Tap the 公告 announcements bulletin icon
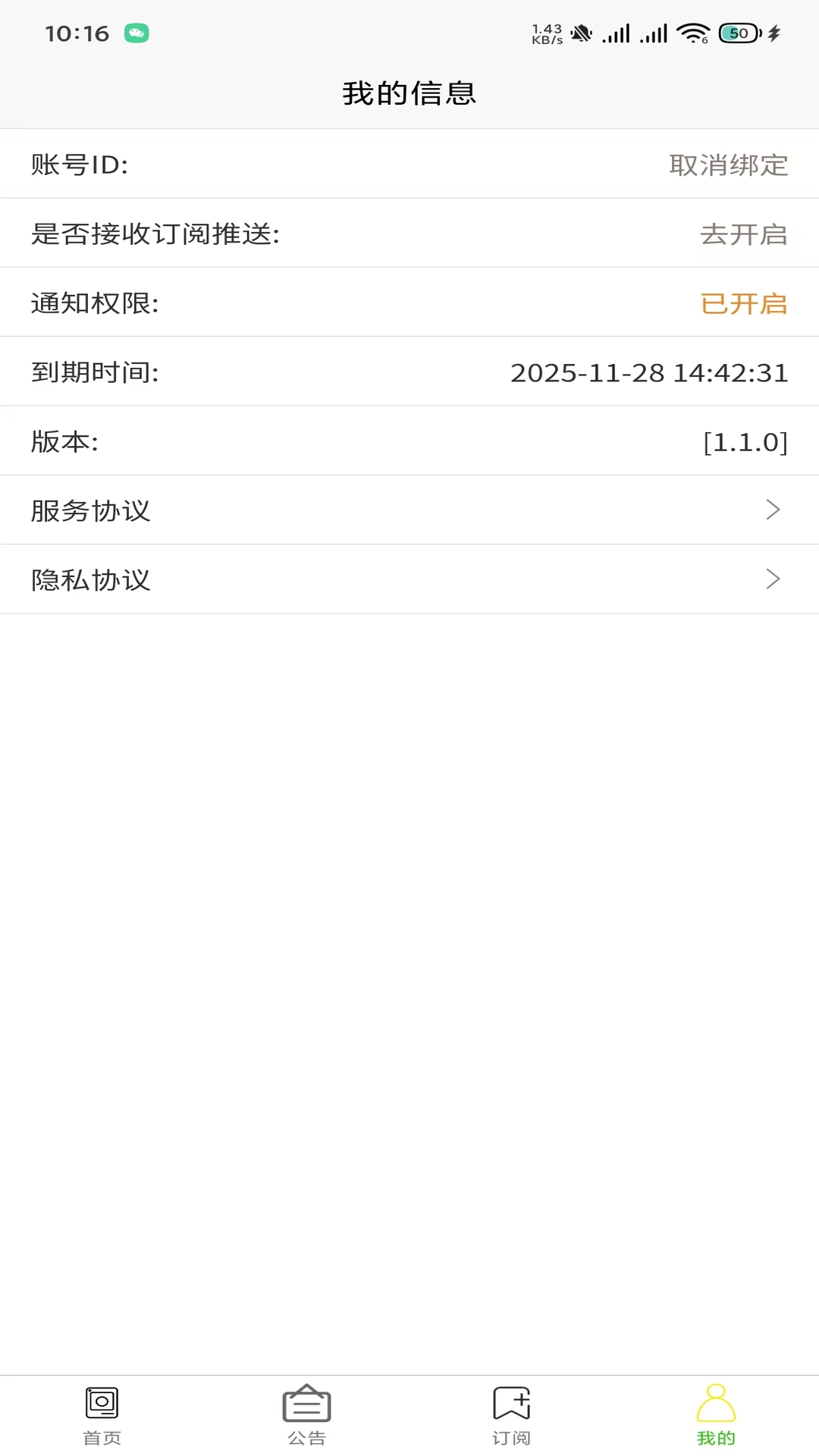 (306, 1407)
